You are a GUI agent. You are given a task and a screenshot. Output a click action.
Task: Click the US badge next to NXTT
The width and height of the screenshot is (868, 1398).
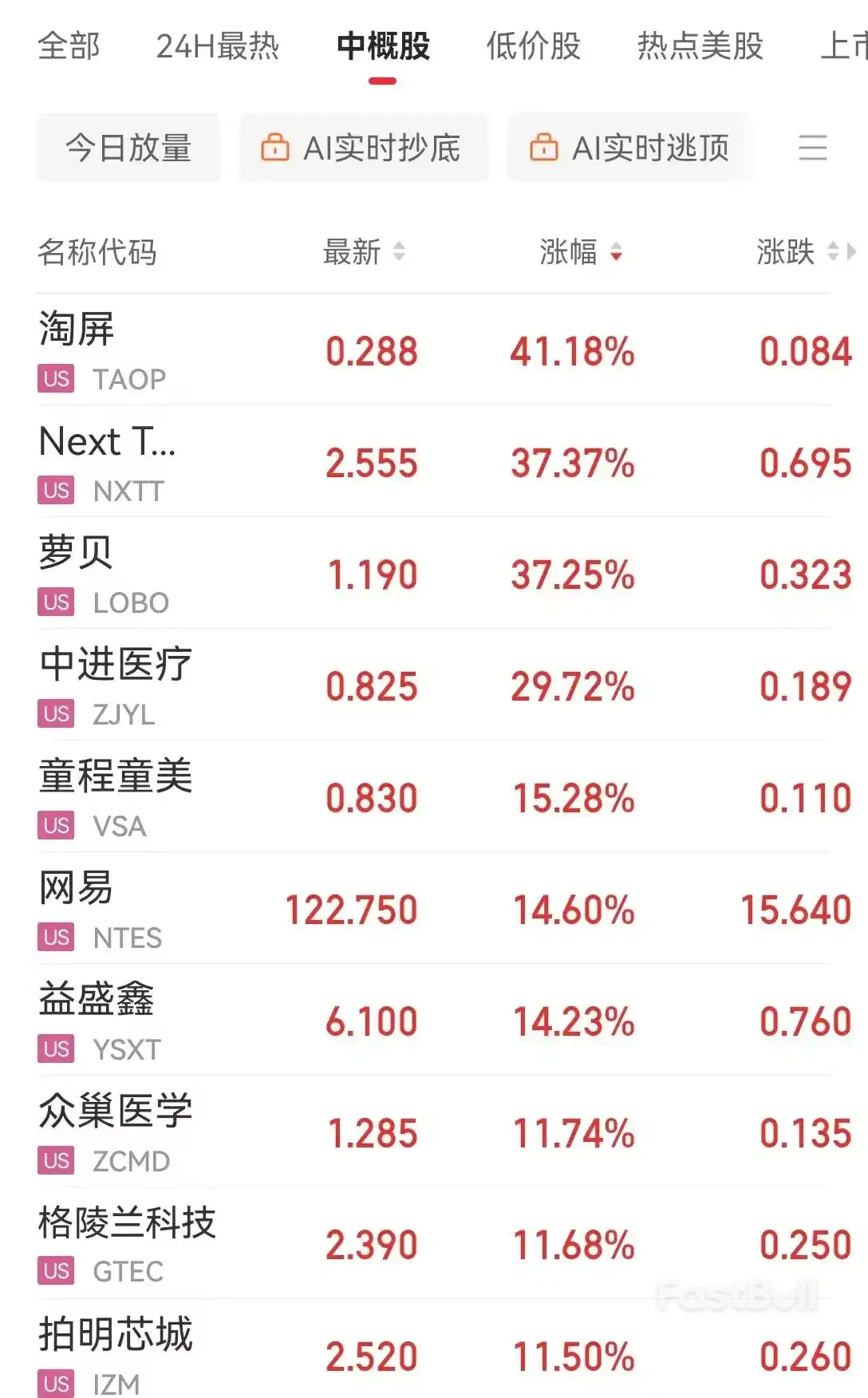53,491
